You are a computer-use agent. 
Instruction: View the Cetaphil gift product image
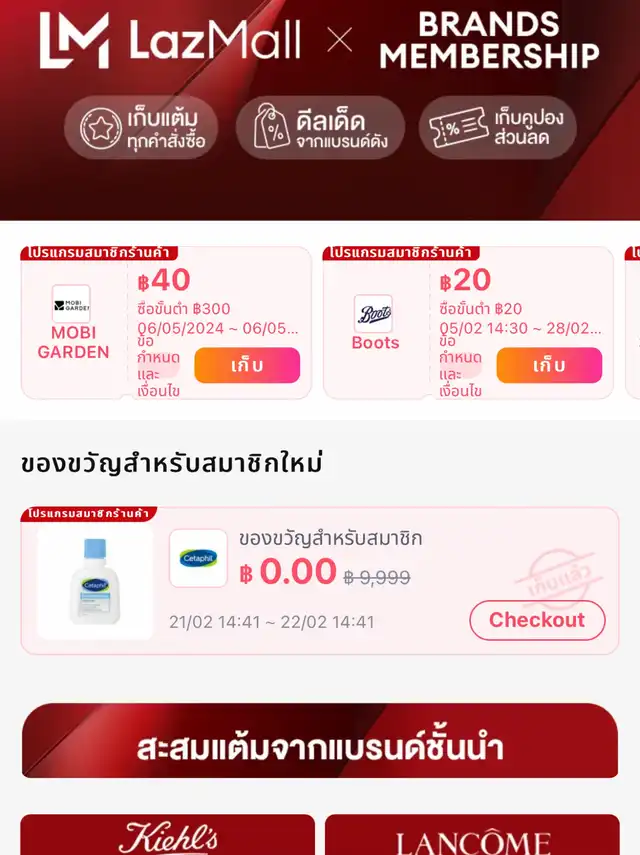(95, 581)
